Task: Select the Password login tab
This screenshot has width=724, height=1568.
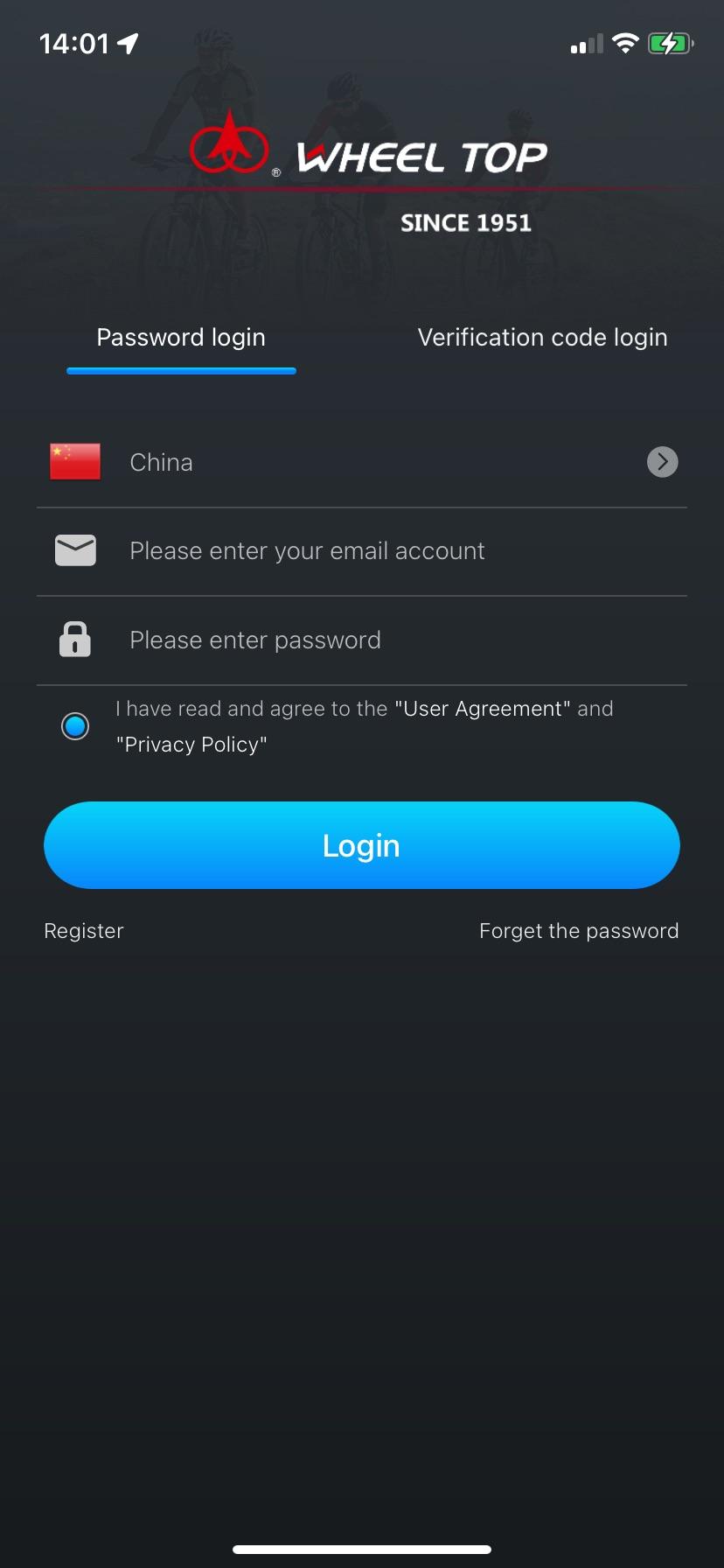Action: (x=181, y=338)
